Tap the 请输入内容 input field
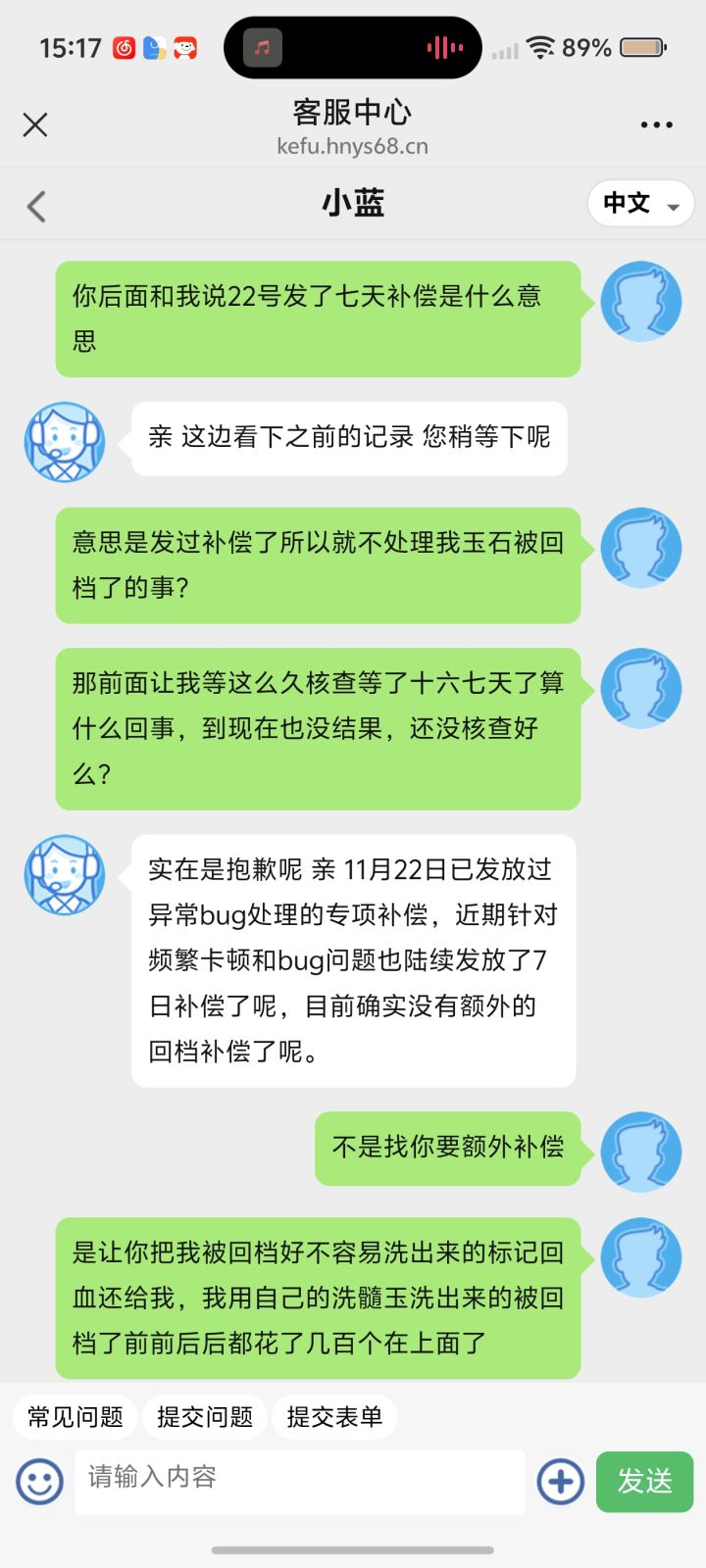Image resolution: width=706 pixels, height=1568 pixels. click(294, 1481)
